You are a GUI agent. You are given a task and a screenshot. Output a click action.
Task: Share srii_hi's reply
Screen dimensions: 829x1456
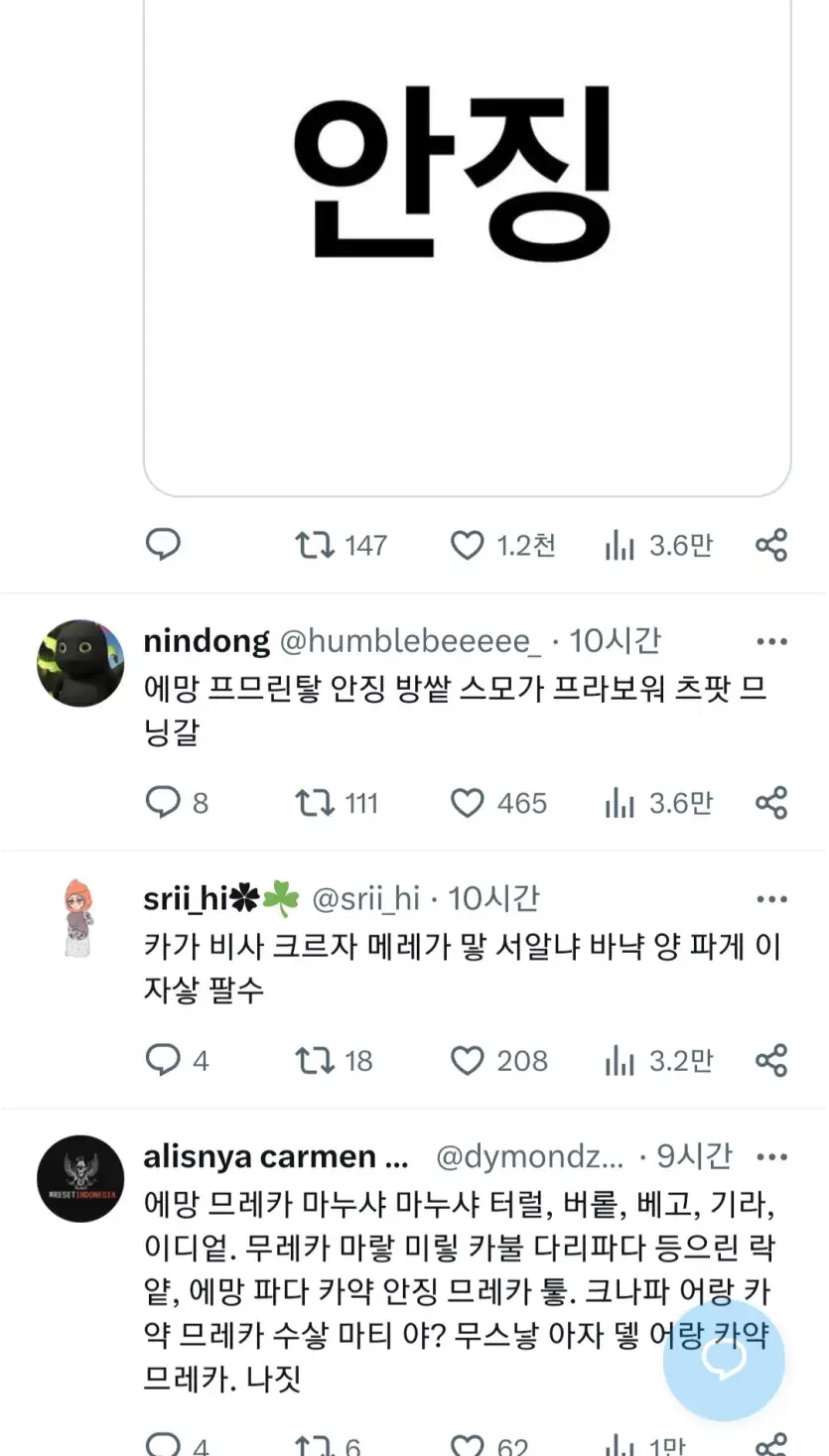(771, 1061)
